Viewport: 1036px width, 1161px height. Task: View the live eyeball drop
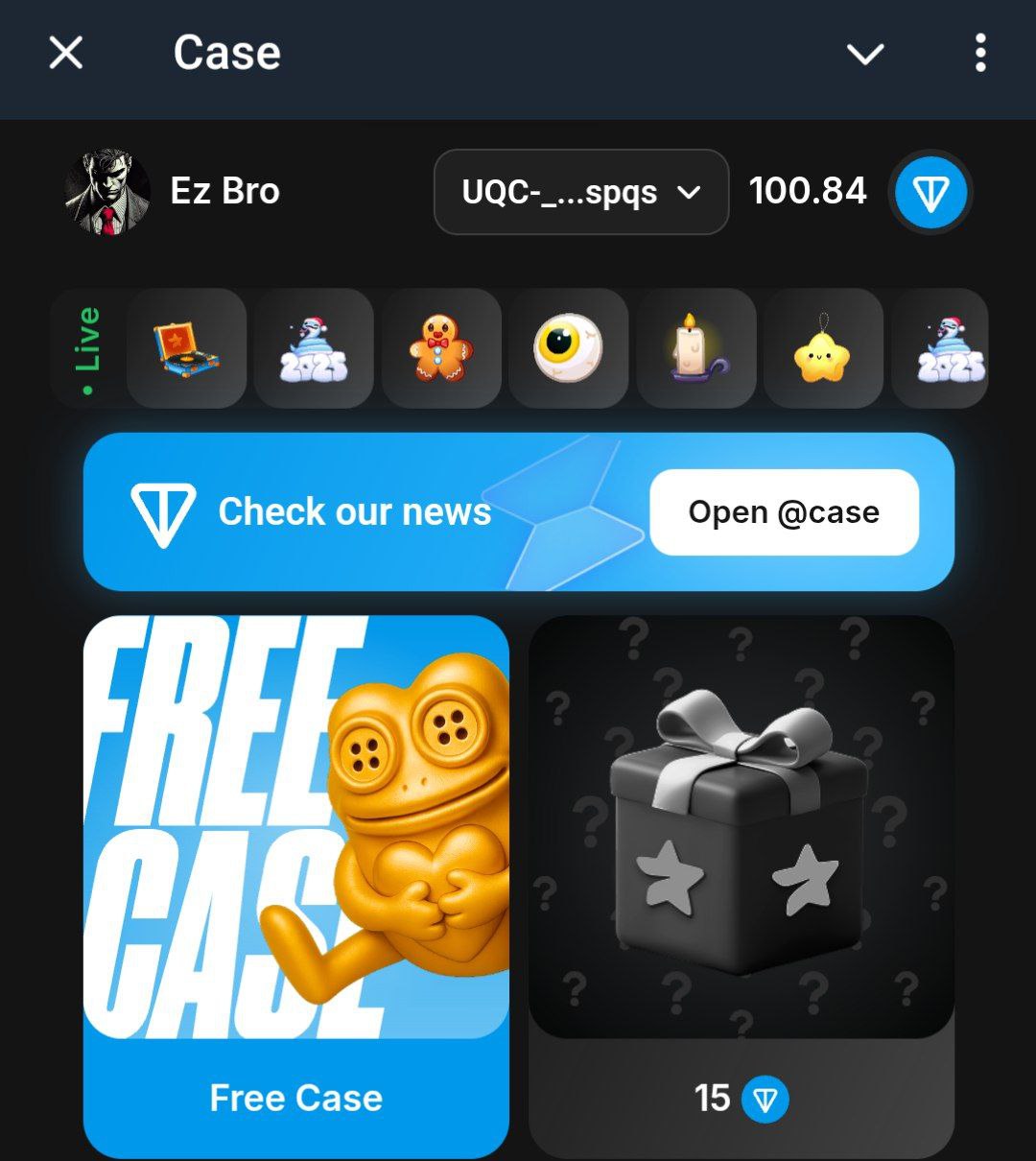point(568,348)
